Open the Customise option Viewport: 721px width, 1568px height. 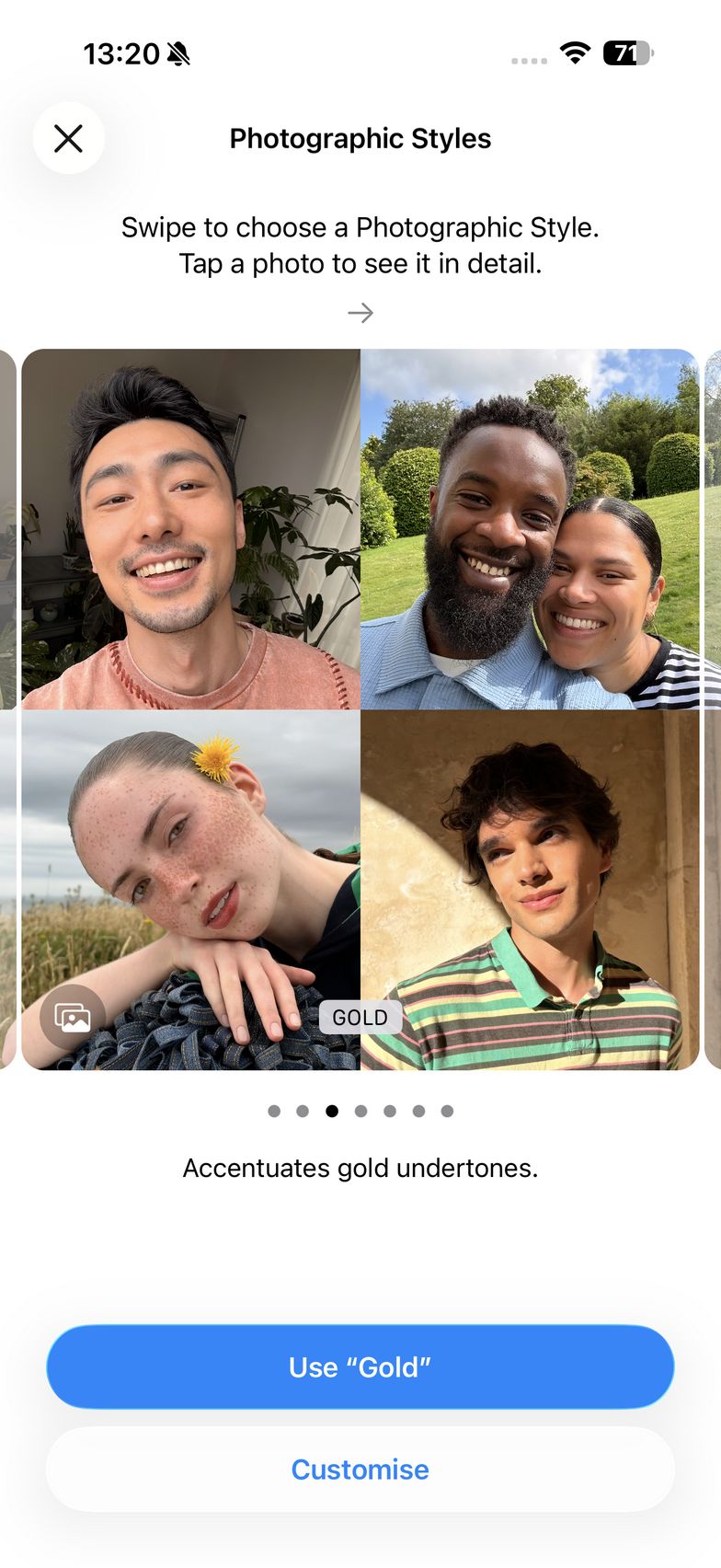click(360, 1469)
